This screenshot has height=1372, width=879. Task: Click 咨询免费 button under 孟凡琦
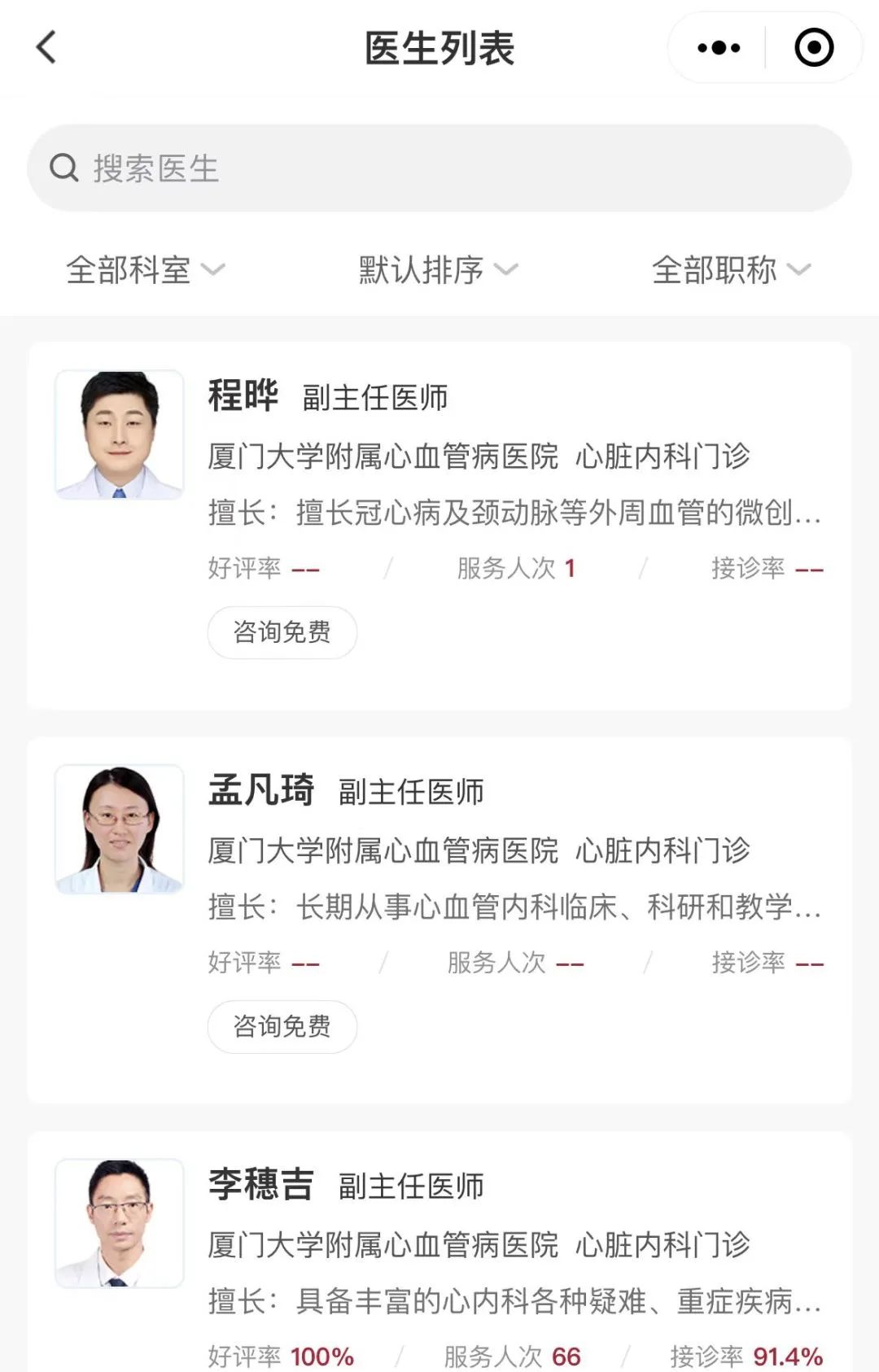pyautogui.click(x=282, y=1027)
